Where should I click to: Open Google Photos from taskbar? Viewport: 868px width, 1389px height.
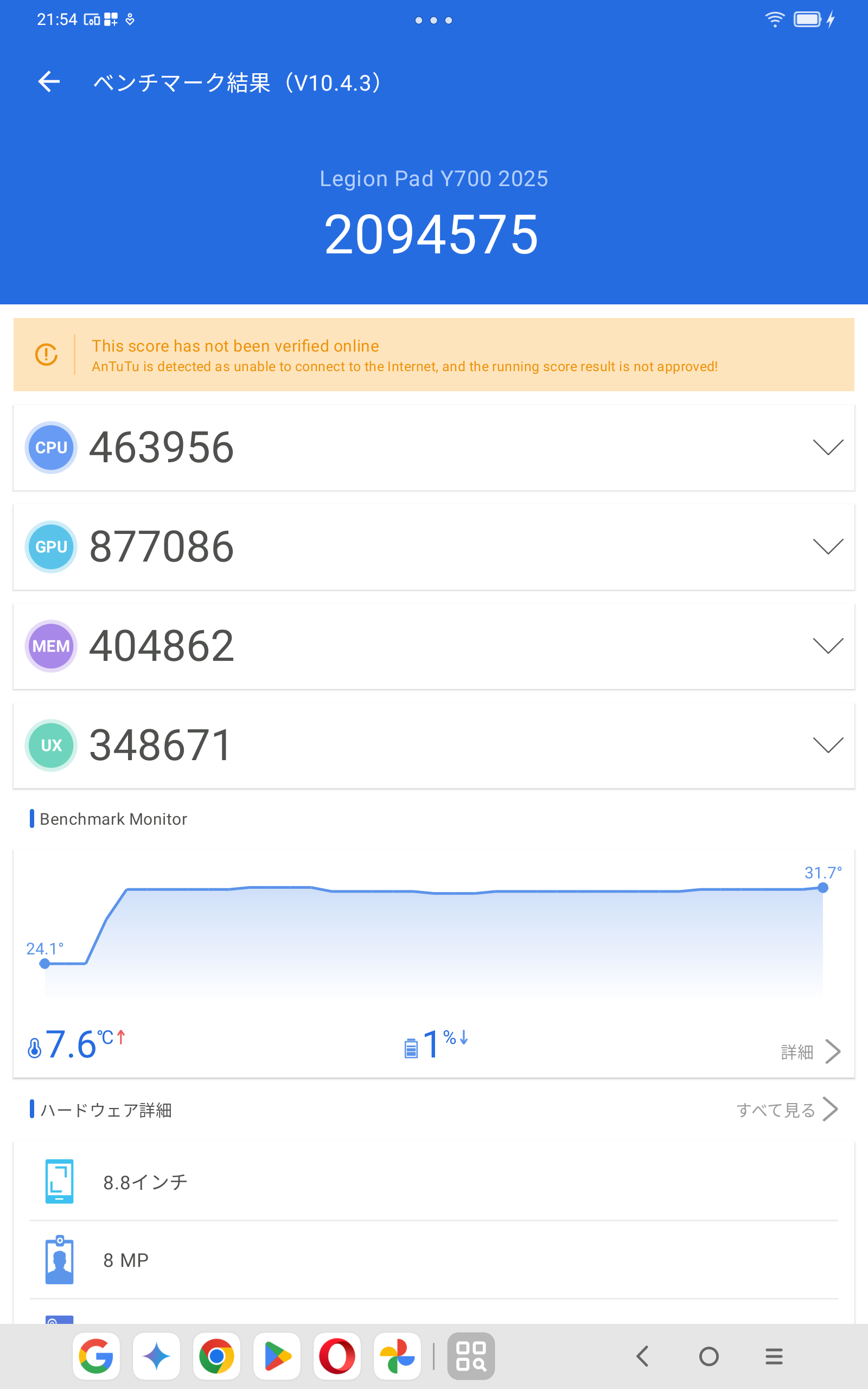pyautogui.click(x=397, y=1356)
